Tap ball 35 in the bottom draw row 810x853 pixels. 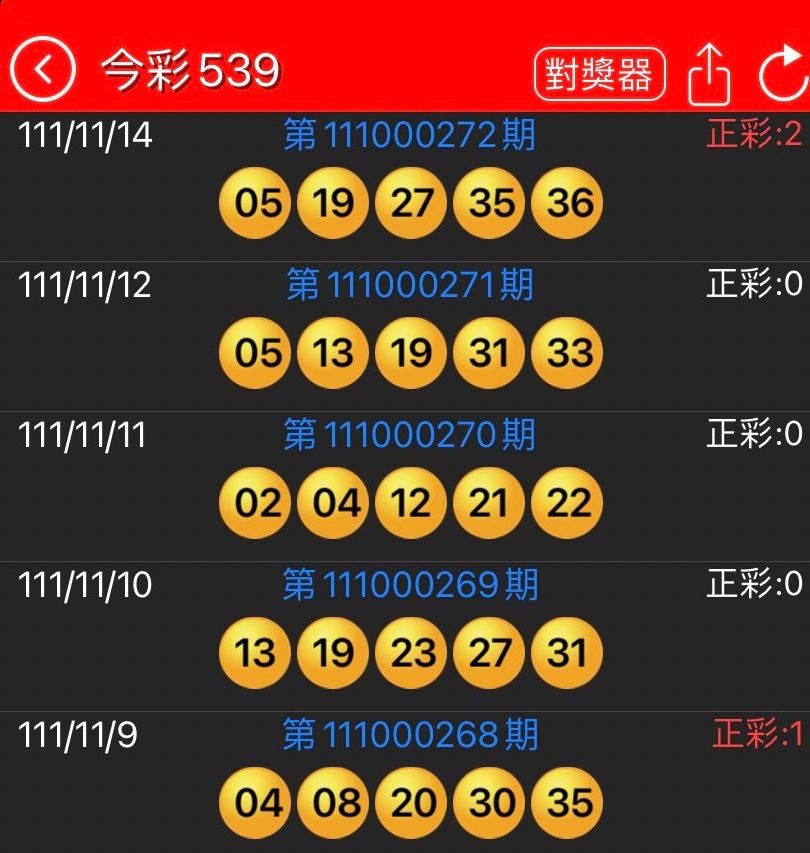(x=565, y=802)
